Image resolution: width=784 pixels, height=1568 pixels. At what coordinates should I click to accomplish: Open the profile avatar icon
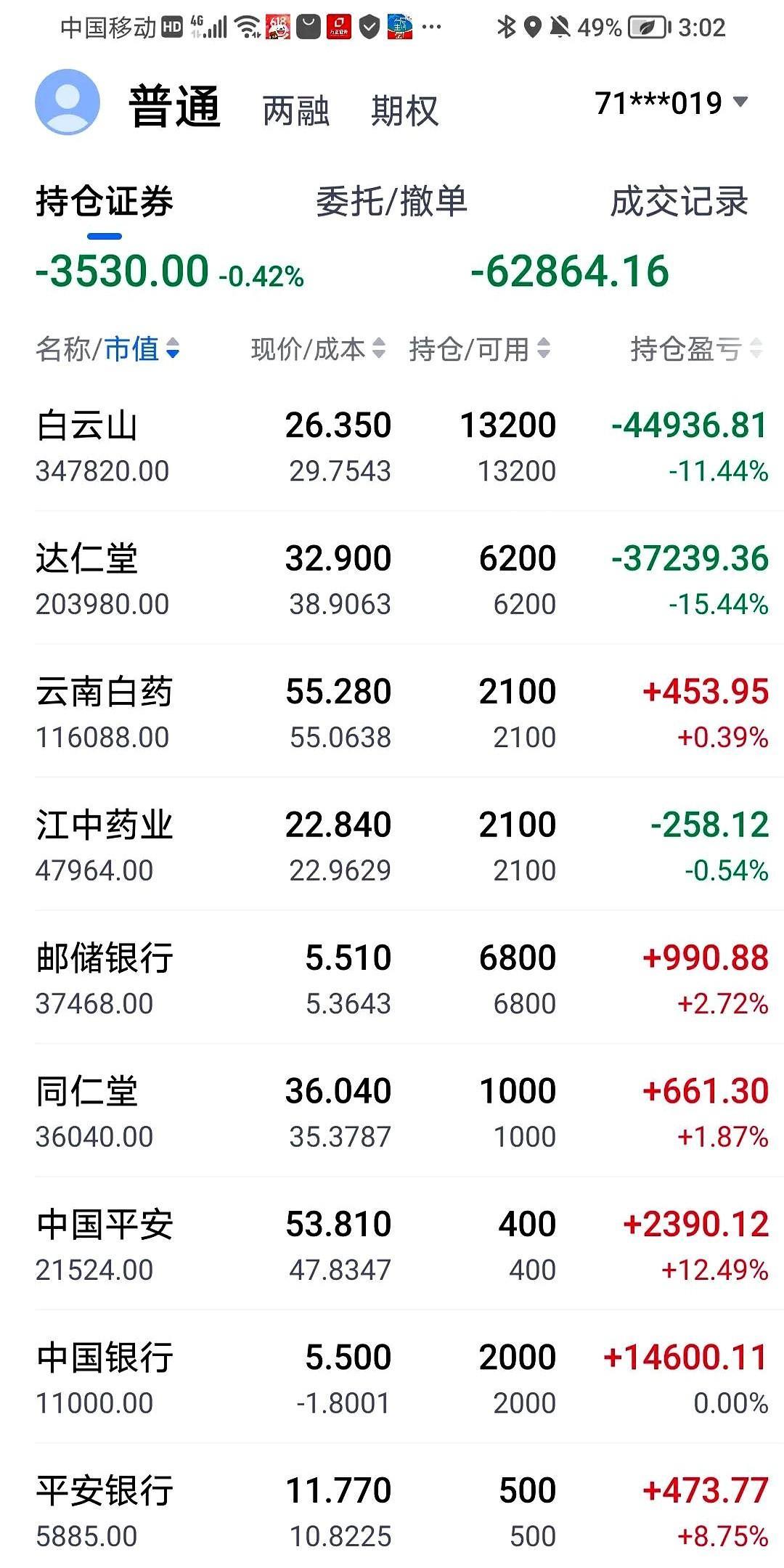68,102
